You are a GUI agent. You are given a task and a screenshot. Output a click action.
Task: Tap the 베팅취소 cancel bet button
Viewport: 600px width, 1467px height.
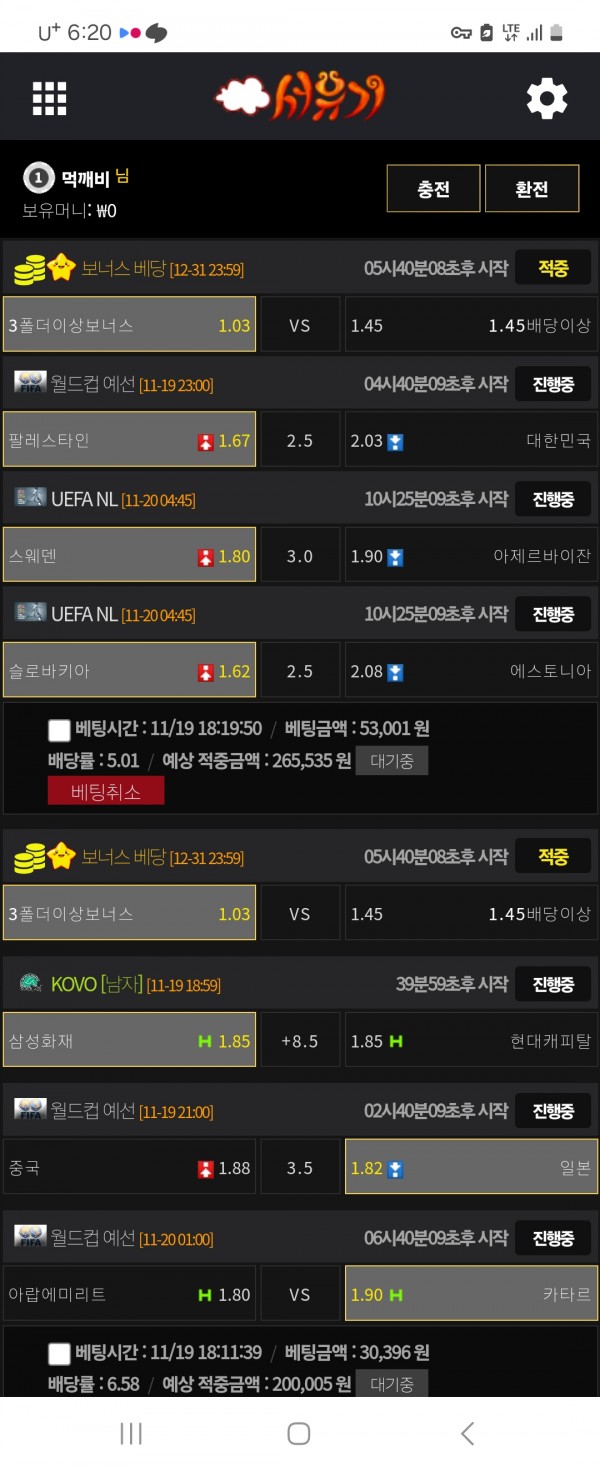[105, 791]
